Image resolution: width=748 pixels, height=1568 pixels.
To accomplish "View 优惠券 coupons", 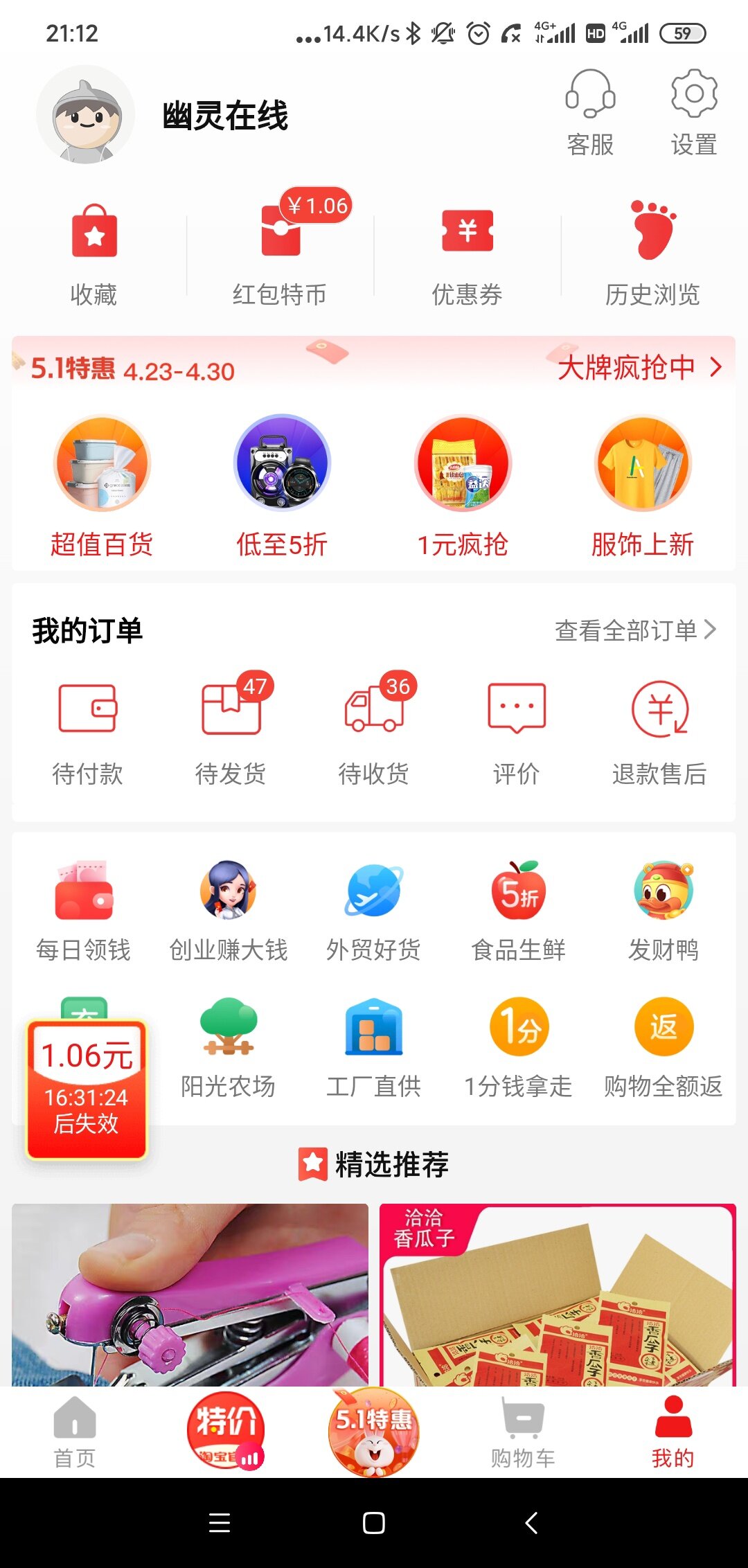I will [x=467, y=254].
